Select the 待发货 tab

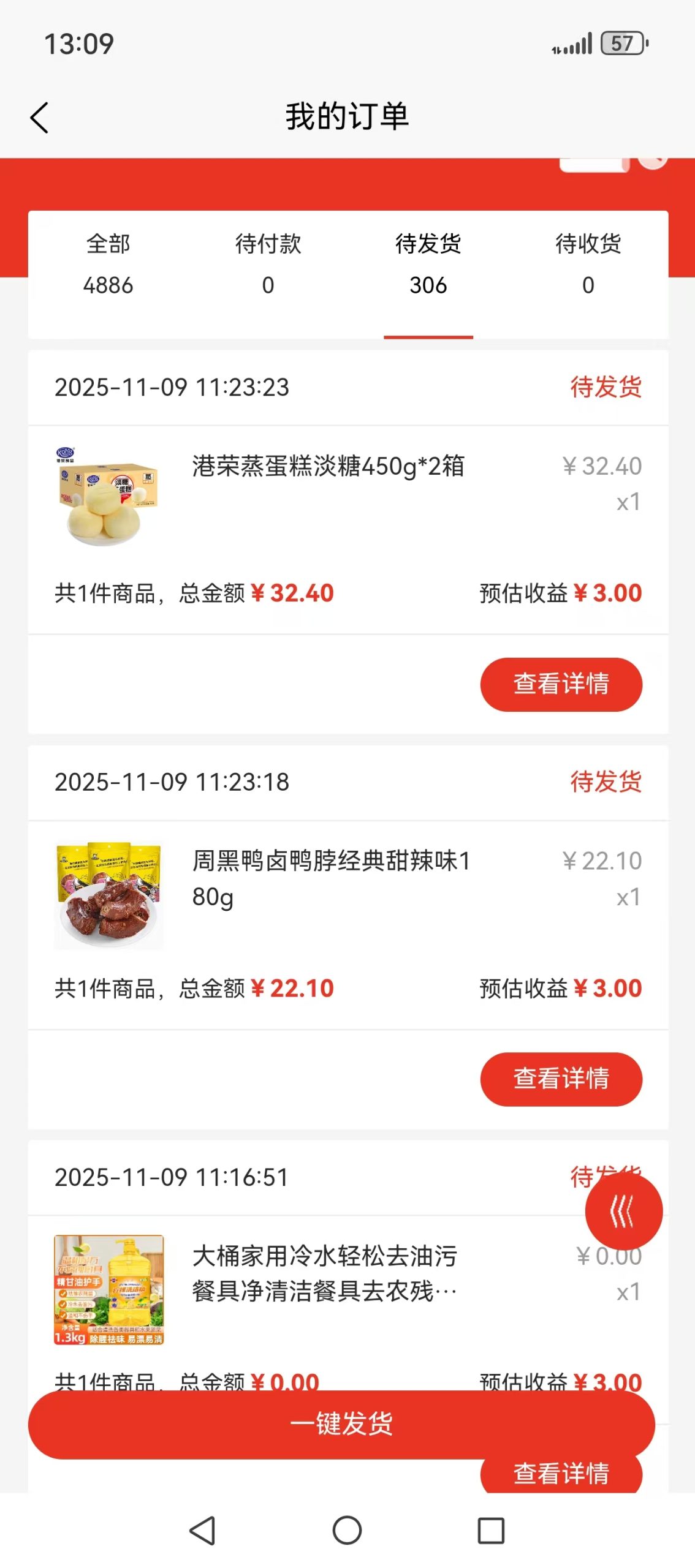click(428, 265)
